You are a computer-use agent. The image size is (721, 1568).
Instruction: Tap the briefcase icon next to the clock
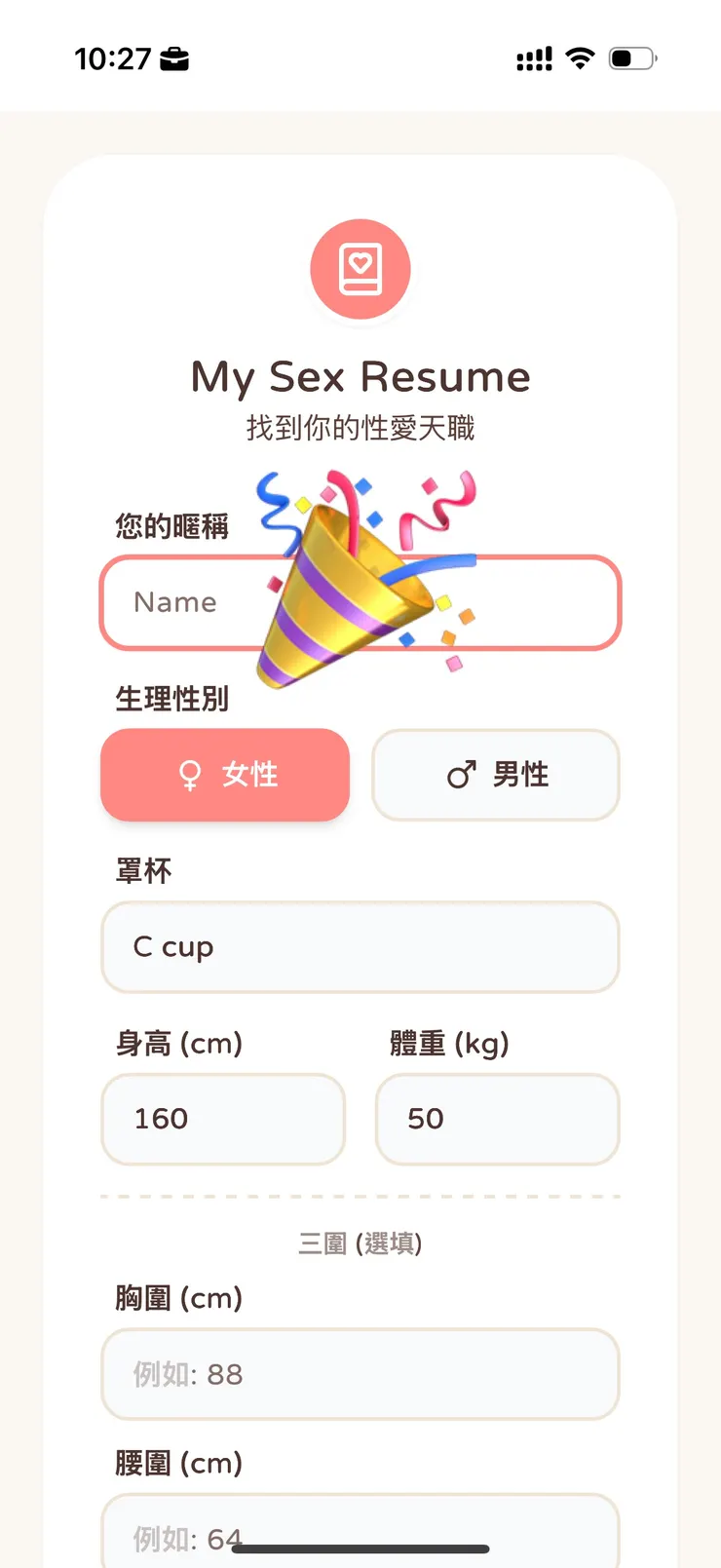172,58
